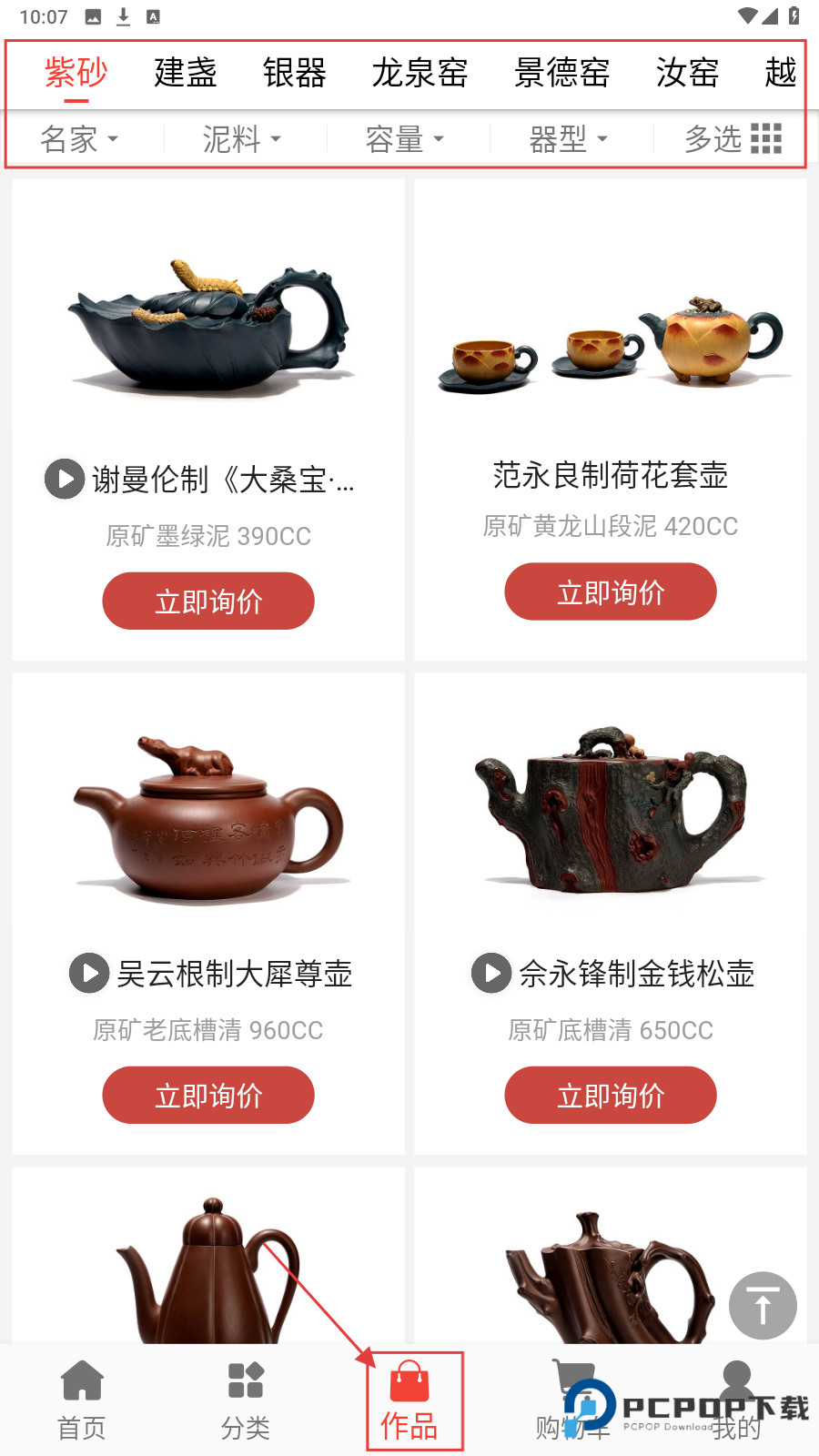Expand the 泥料 filter dropdown

tap(241, 139)
